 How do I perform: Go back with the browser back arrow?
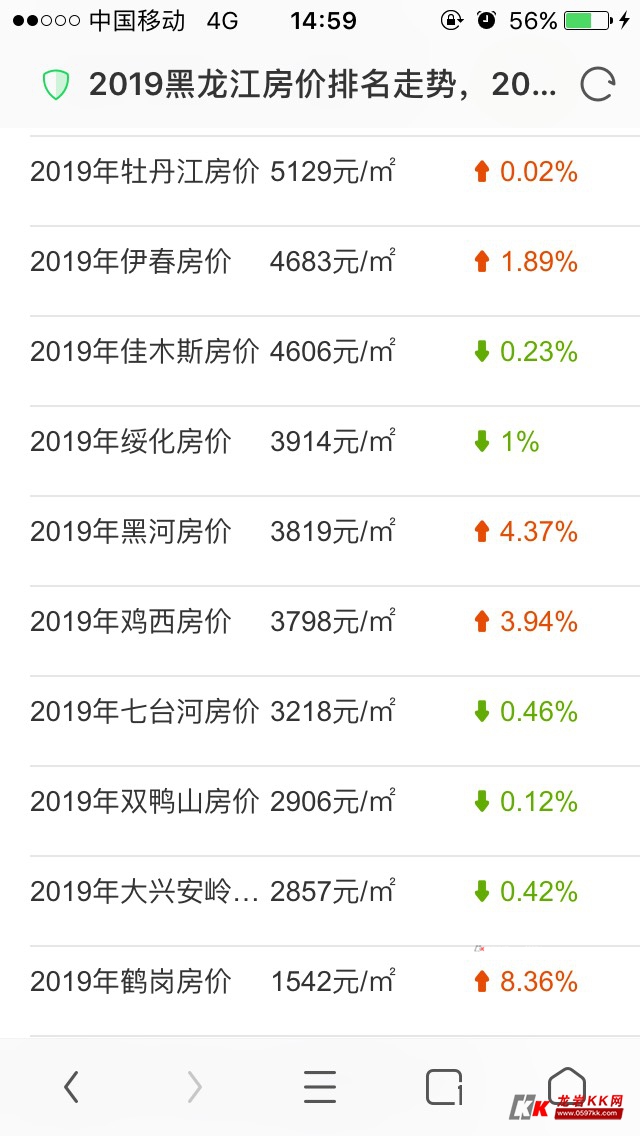[71, 1087]
